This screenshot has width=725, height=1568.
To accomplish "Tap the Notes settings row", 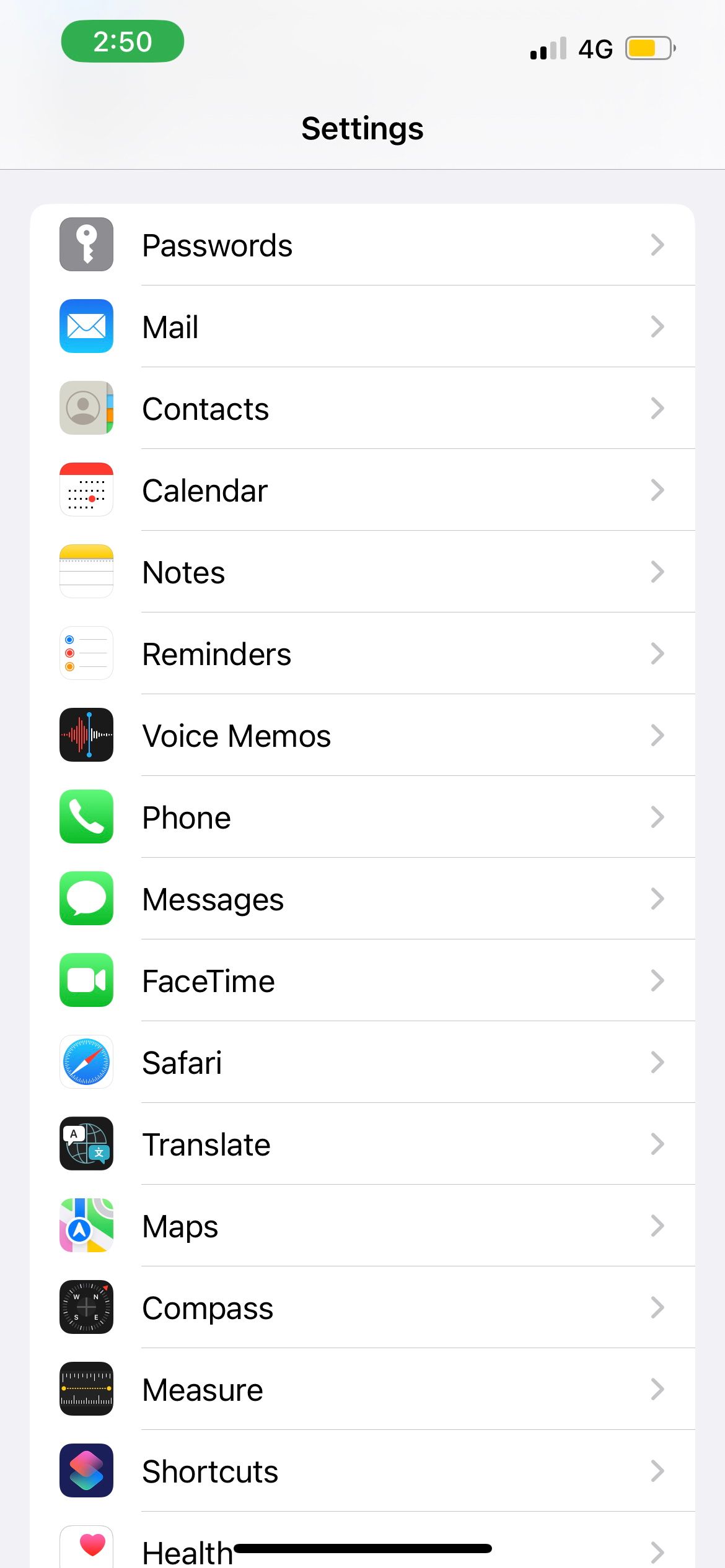I will point(362,572).
